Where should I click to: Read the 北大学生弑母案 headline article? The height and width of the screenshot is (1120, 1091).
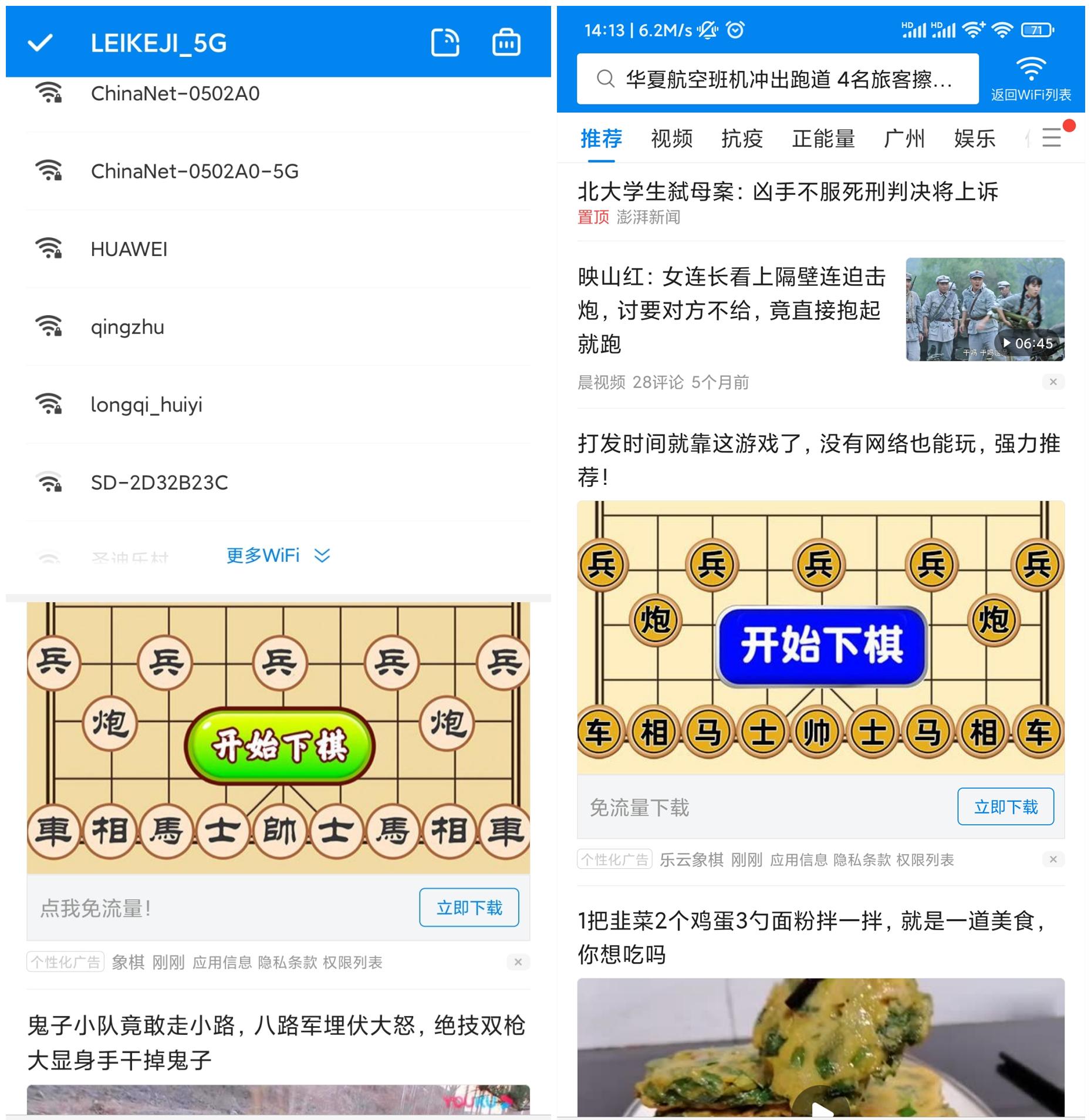coord(788,192)
